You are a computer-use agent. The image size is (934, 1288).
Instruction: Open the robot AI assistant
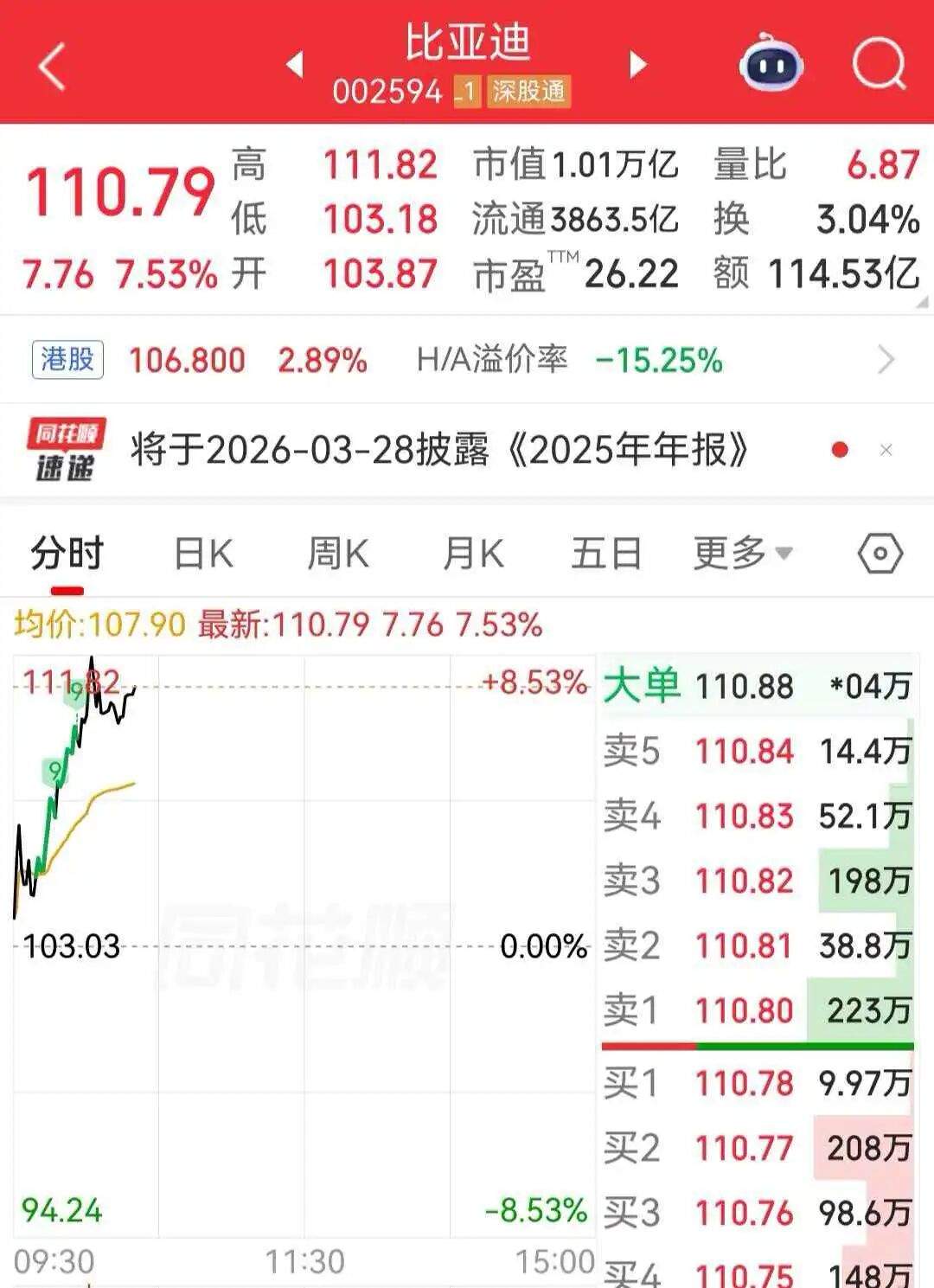point(771,63)
